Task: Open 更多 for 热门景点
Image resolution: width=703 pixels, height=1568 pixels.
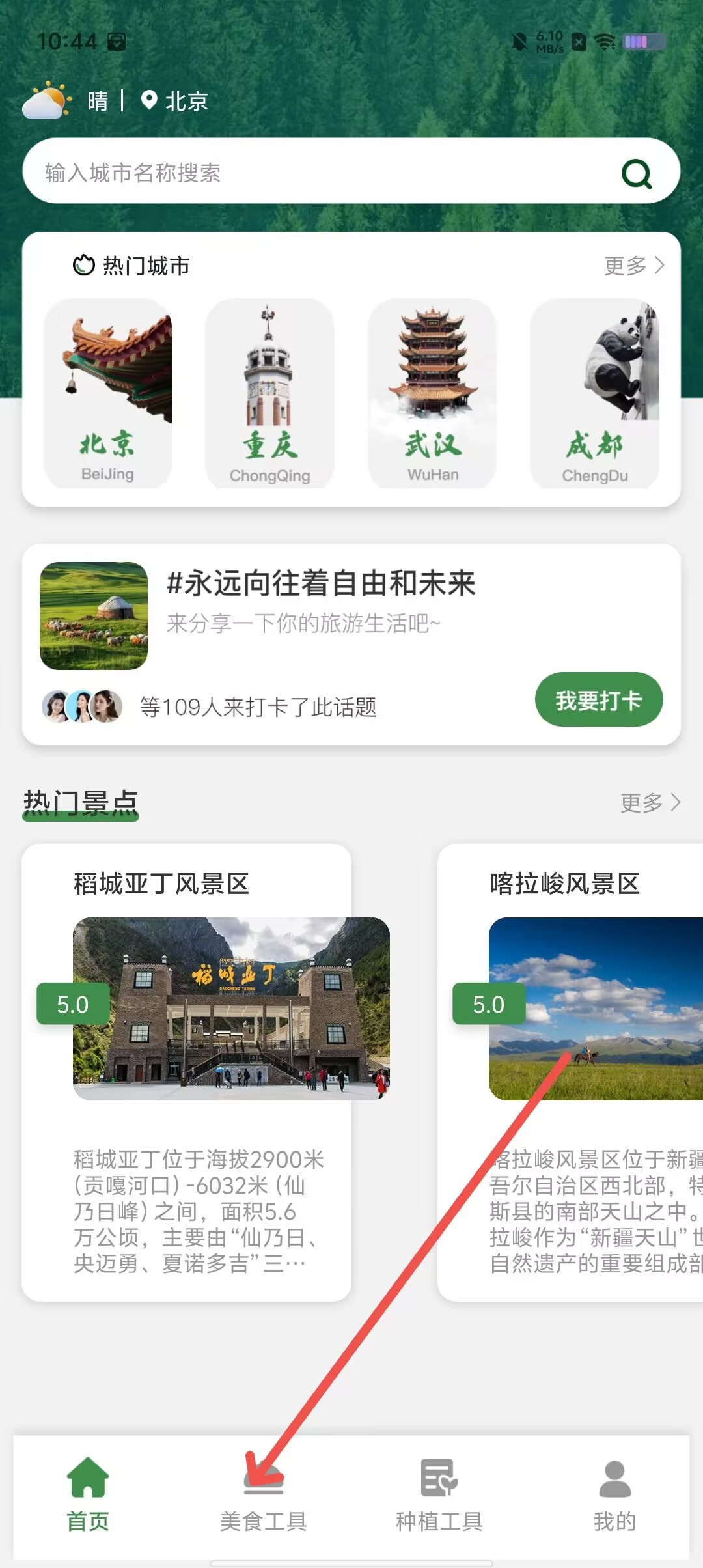Action: click(x=650, y=803)
